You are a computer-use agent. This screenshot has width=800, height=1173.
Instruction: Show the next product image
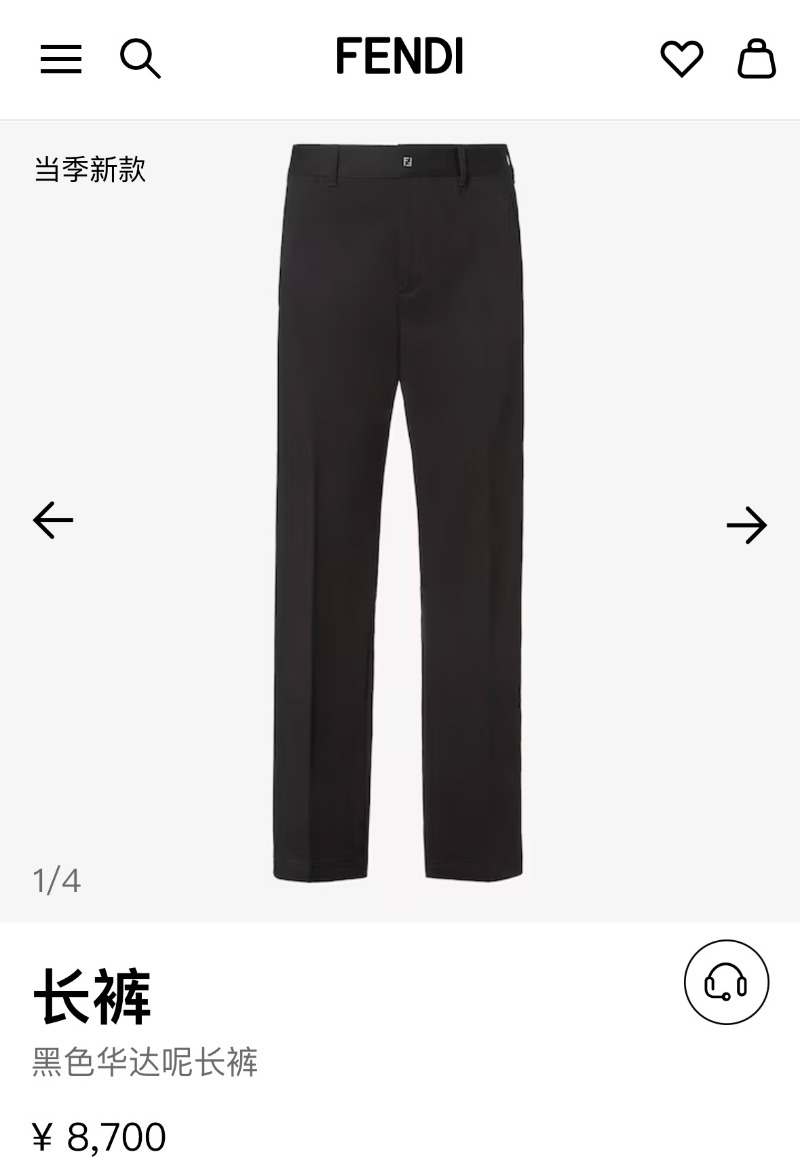[746, 526]
